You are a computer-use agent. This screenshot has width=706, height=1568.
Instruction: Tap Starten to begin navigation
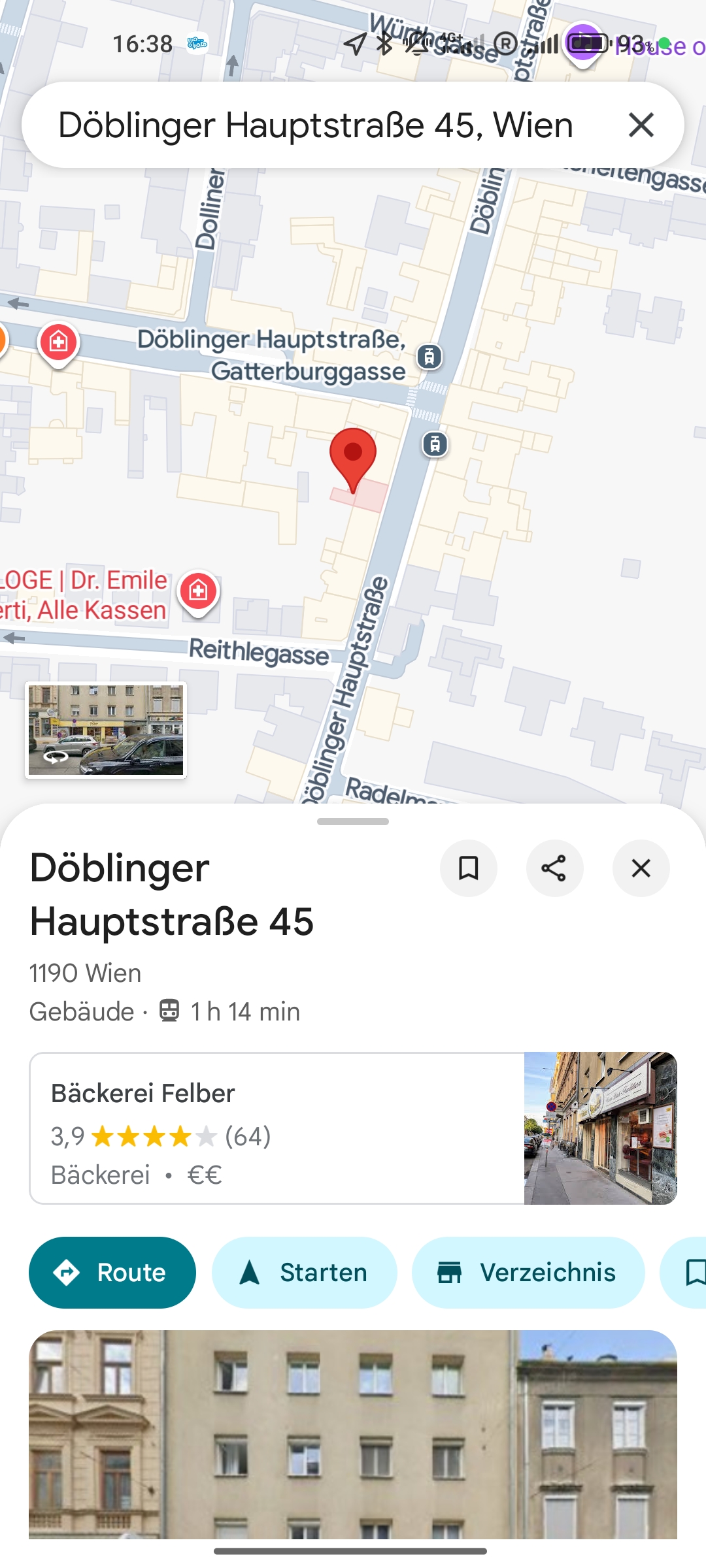304,1273
